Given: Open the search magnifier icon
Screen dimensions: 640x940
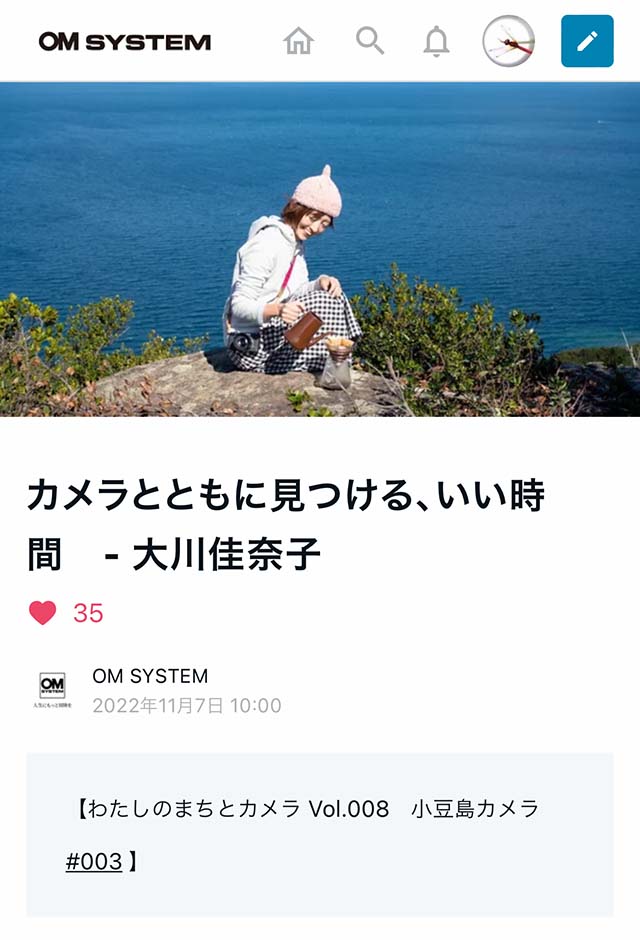Looking at the screenshot, I should click(x=370, y=41).
